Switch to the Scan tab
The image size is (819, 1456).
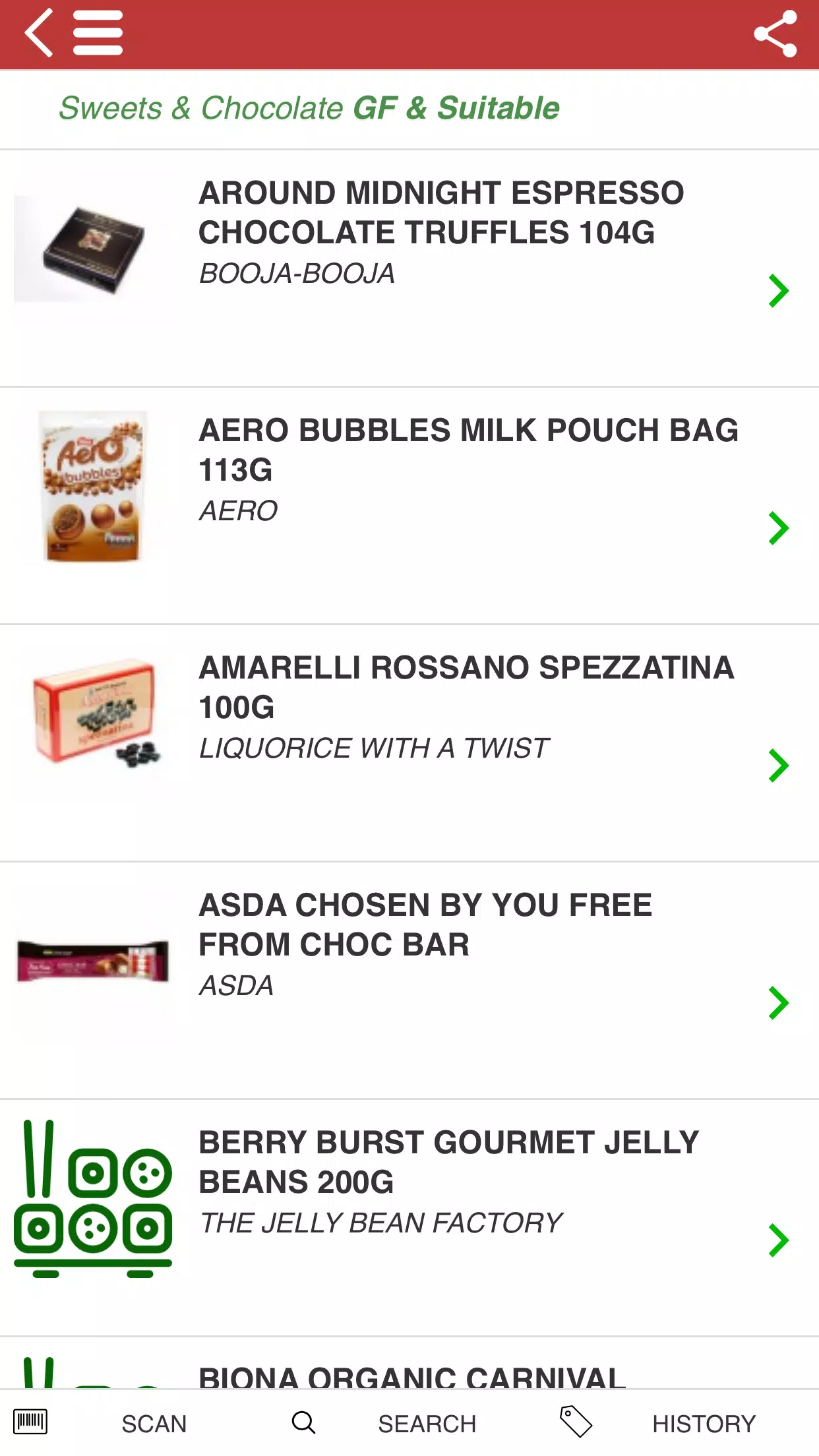coord(99,1423)
